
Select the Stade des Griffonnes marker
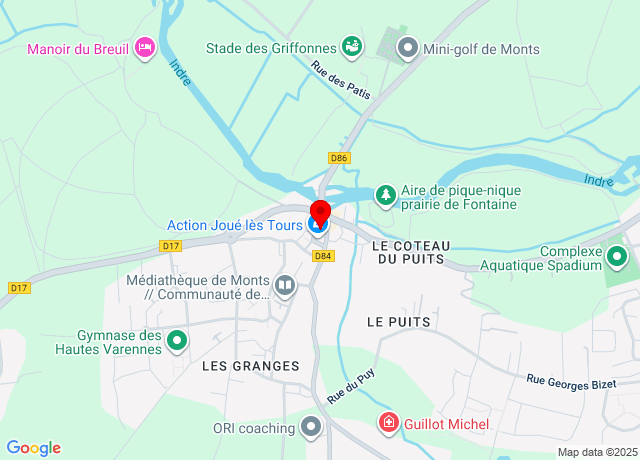351,47
